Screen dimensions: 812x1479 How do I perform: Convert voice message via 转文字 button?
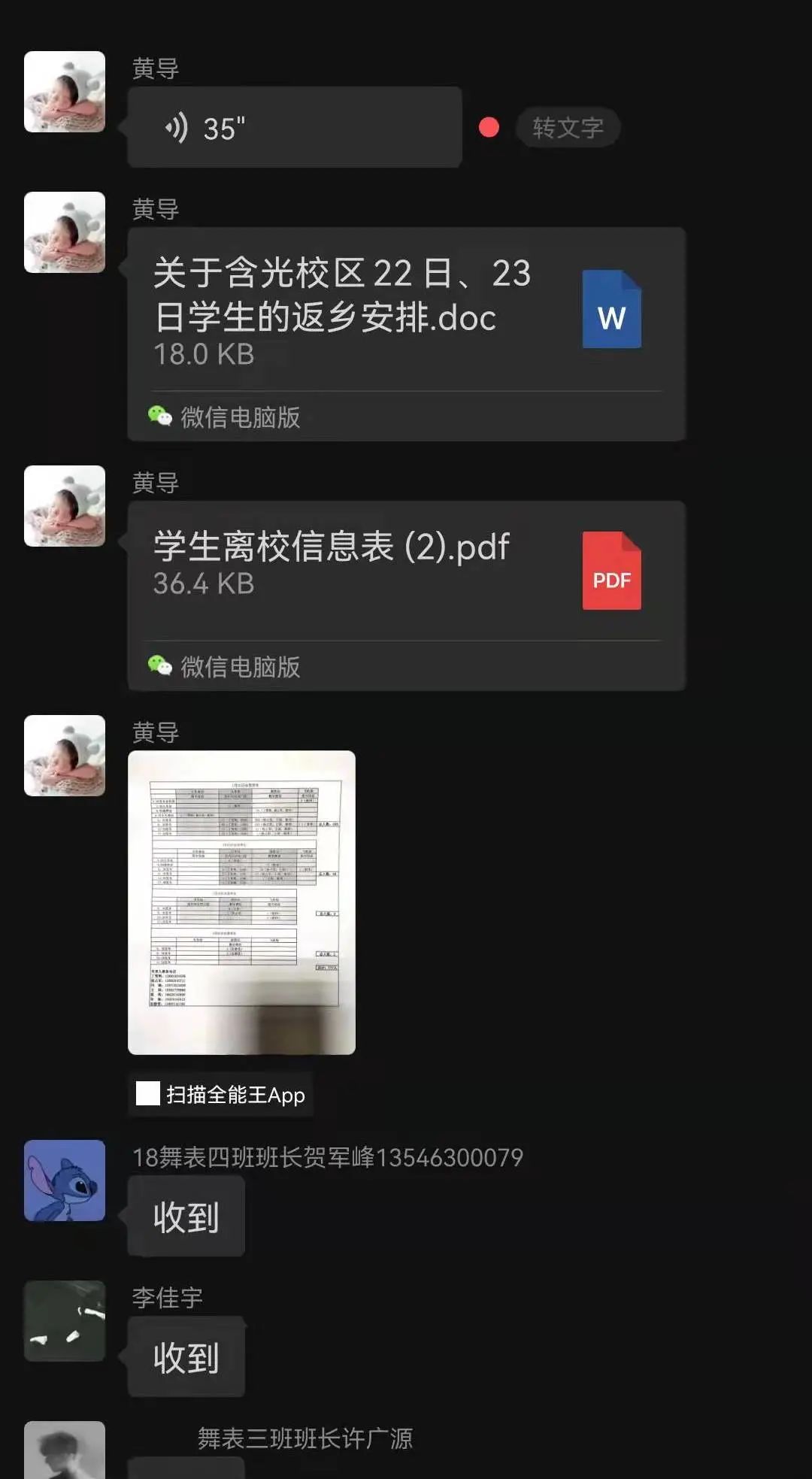[568, 128]
